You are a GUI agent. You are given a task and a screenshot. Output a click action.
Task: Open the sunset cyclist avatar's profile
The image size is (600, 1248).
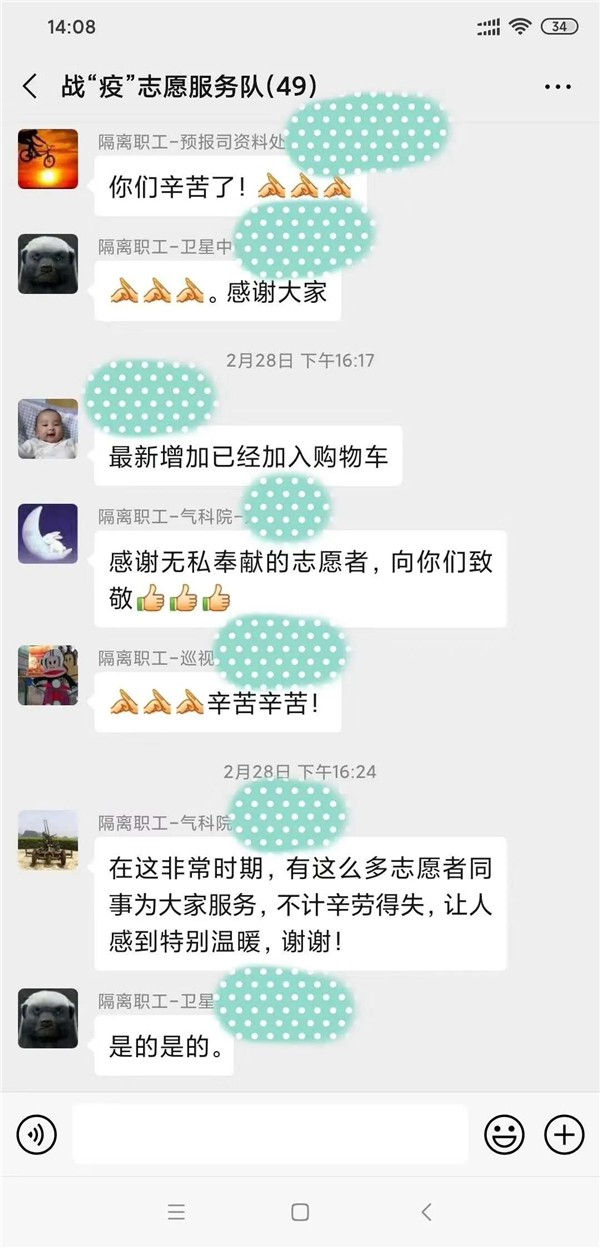48,159
